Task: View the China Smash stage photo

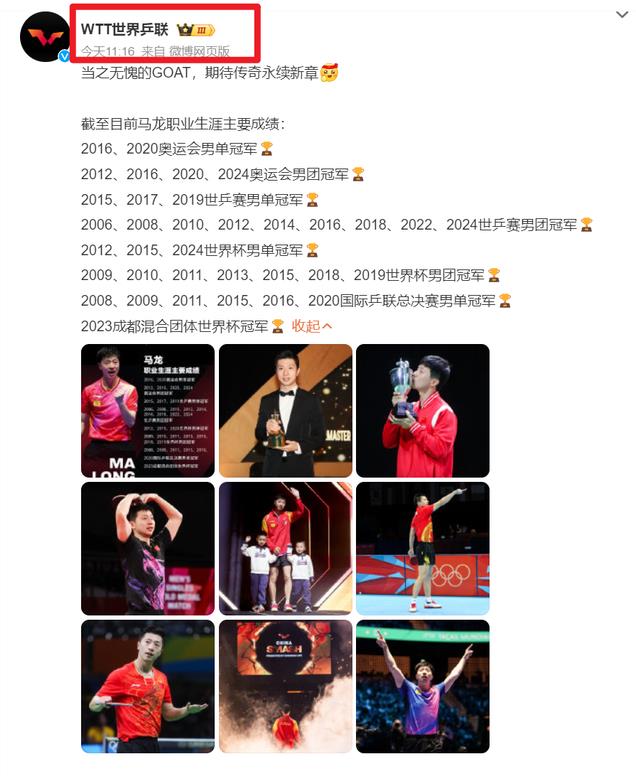Action: click(286, 686)
